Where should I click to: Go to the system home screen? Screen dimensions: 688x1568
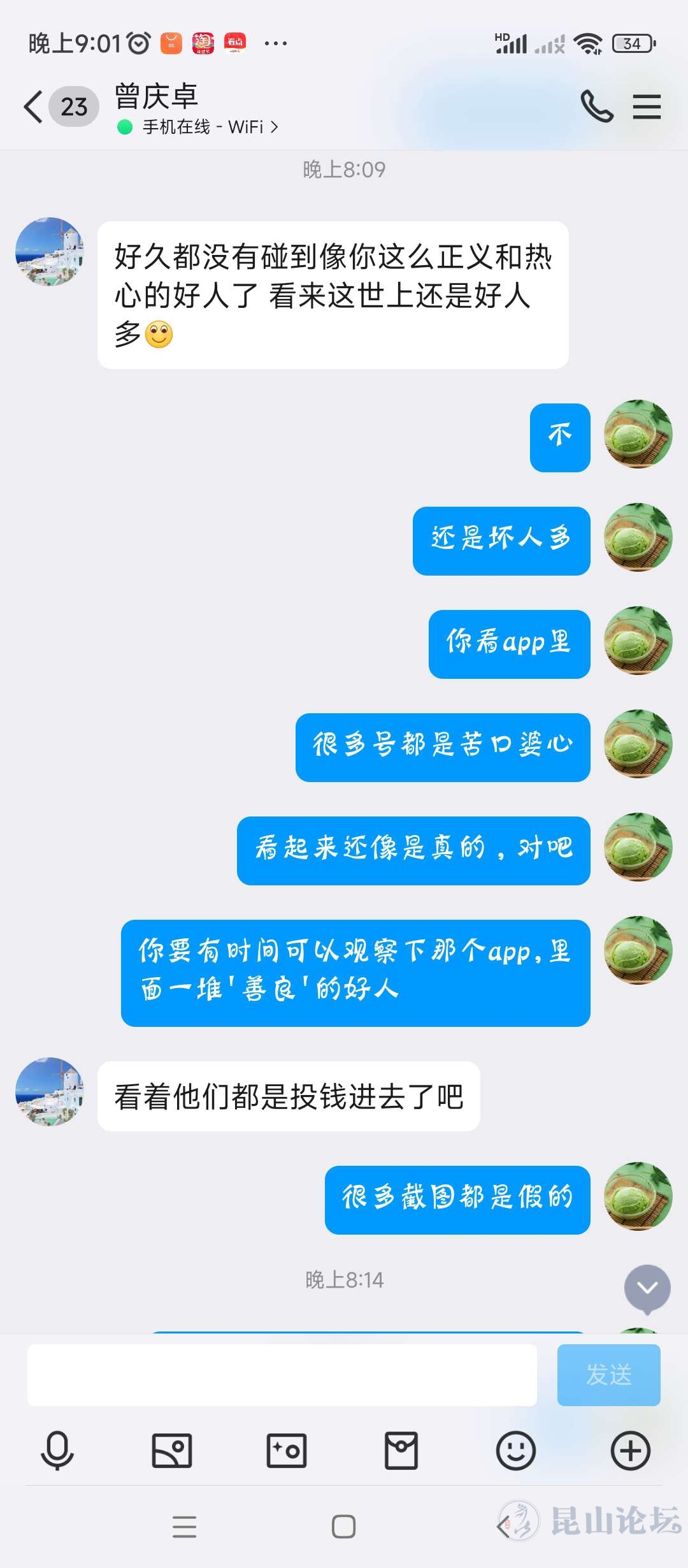pyautogui.click(x=344, y=1527)
